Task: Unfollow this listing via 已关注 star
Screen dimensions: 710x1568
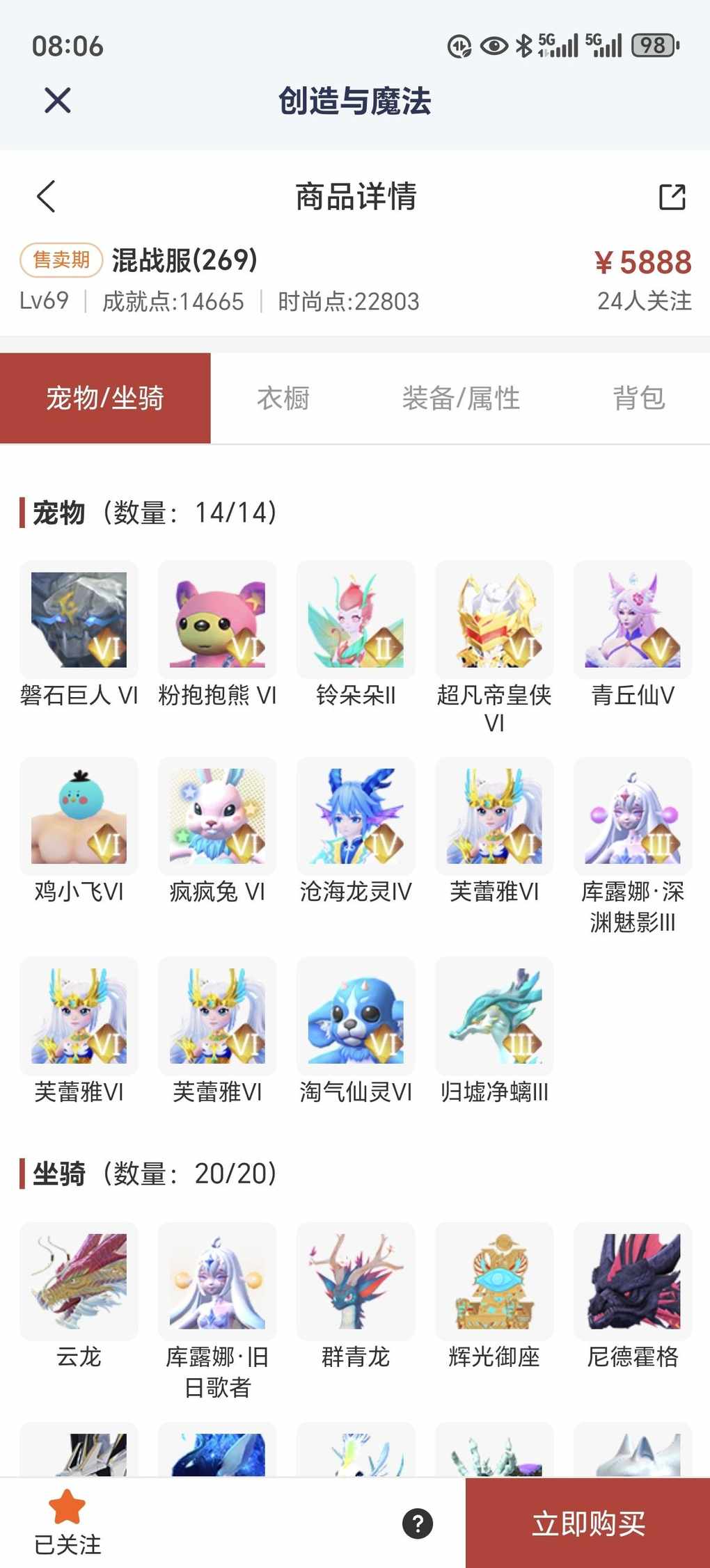Action: pyautogui.click(x=68, y=1522)
